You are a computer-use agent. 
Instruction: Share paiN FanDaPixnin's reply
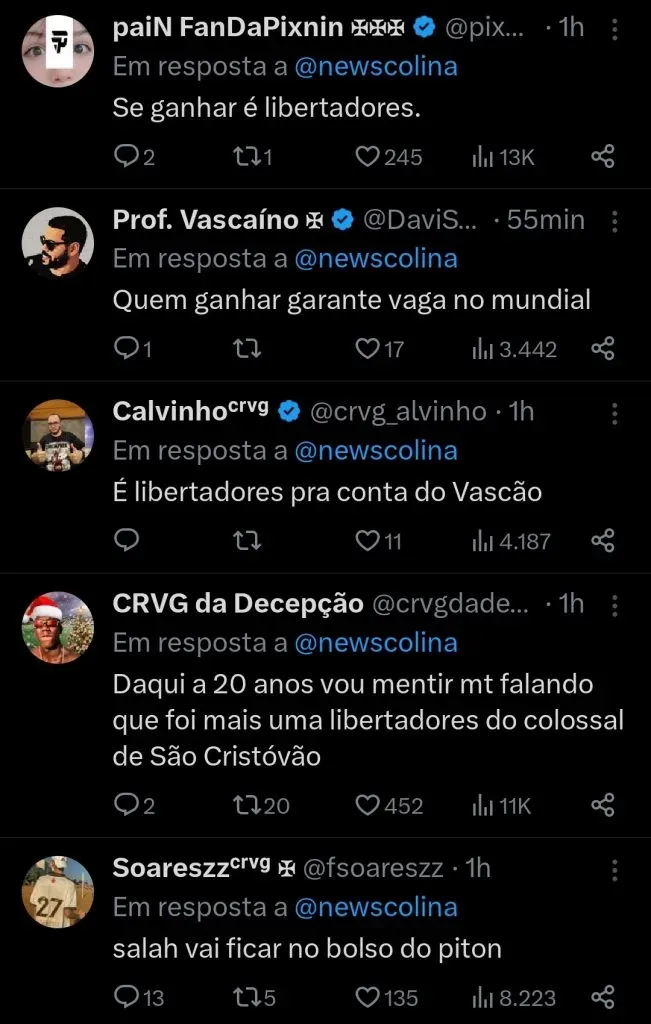coord(602,157)
